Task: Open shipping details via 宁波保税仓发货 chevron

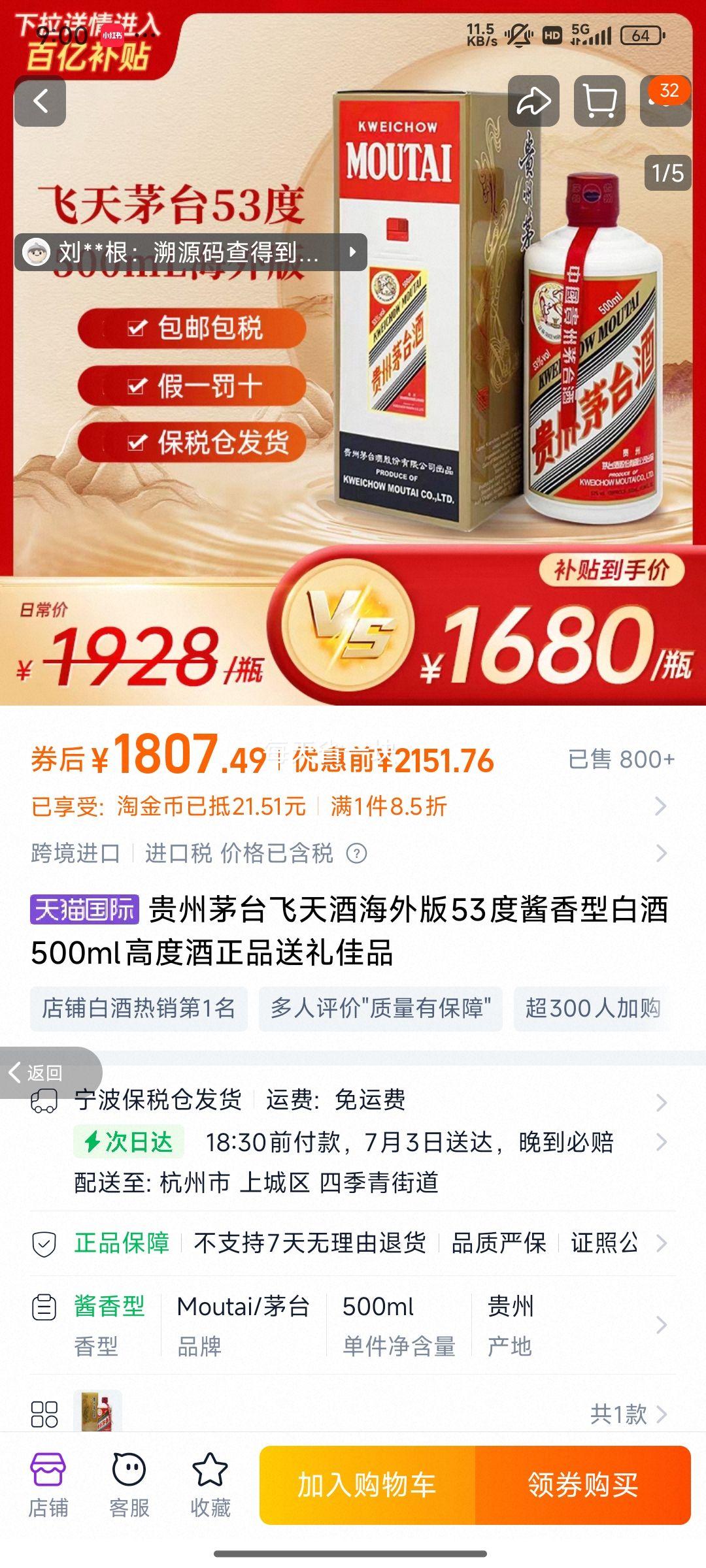Action: tap(662, 1102)
